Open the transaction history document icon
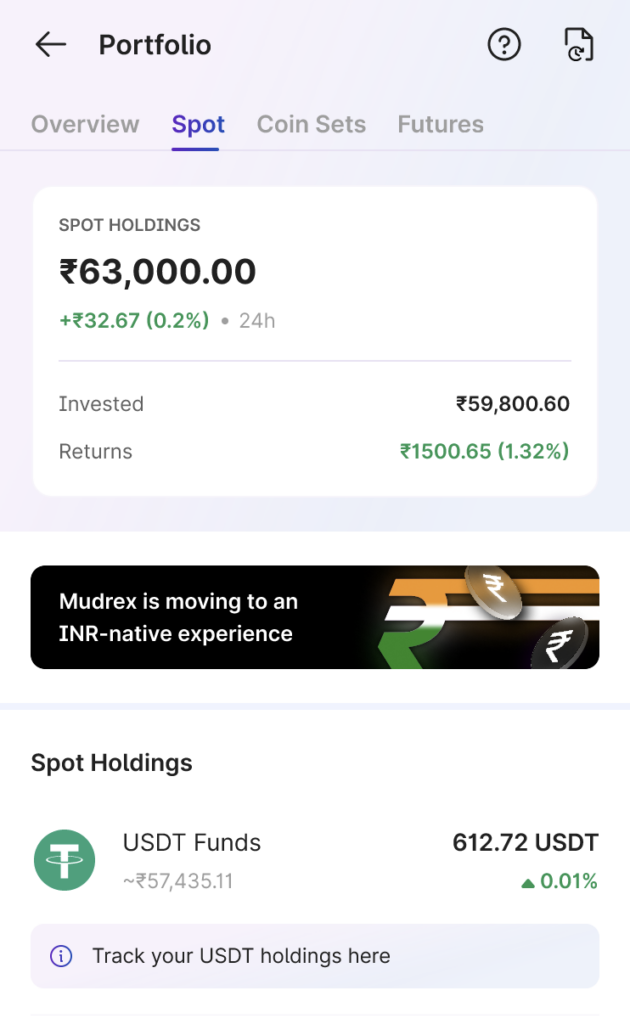This screenshot has width=630, height=1024. pyautogui.click(x=579, y=45)
